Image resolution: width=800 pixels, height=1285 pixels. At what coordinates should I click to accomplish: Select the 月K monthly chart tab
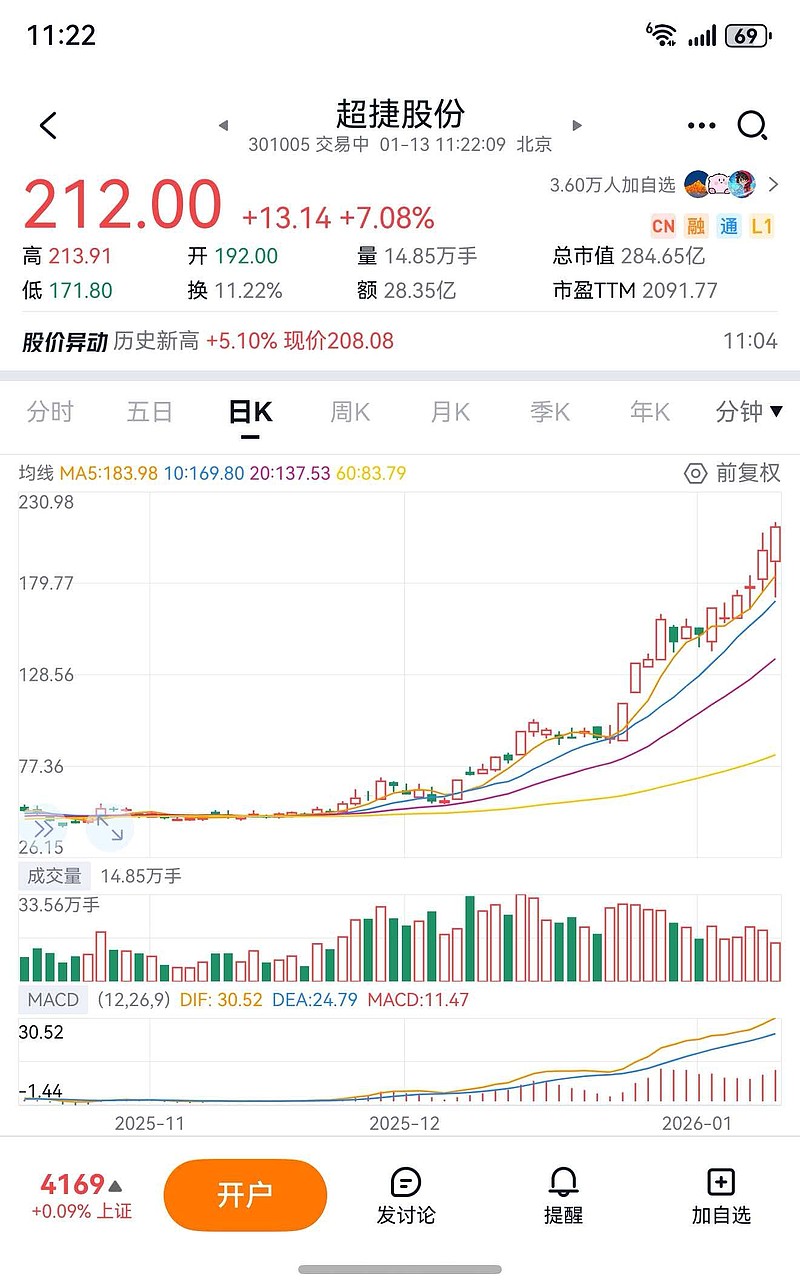click(x=448, y=411)
